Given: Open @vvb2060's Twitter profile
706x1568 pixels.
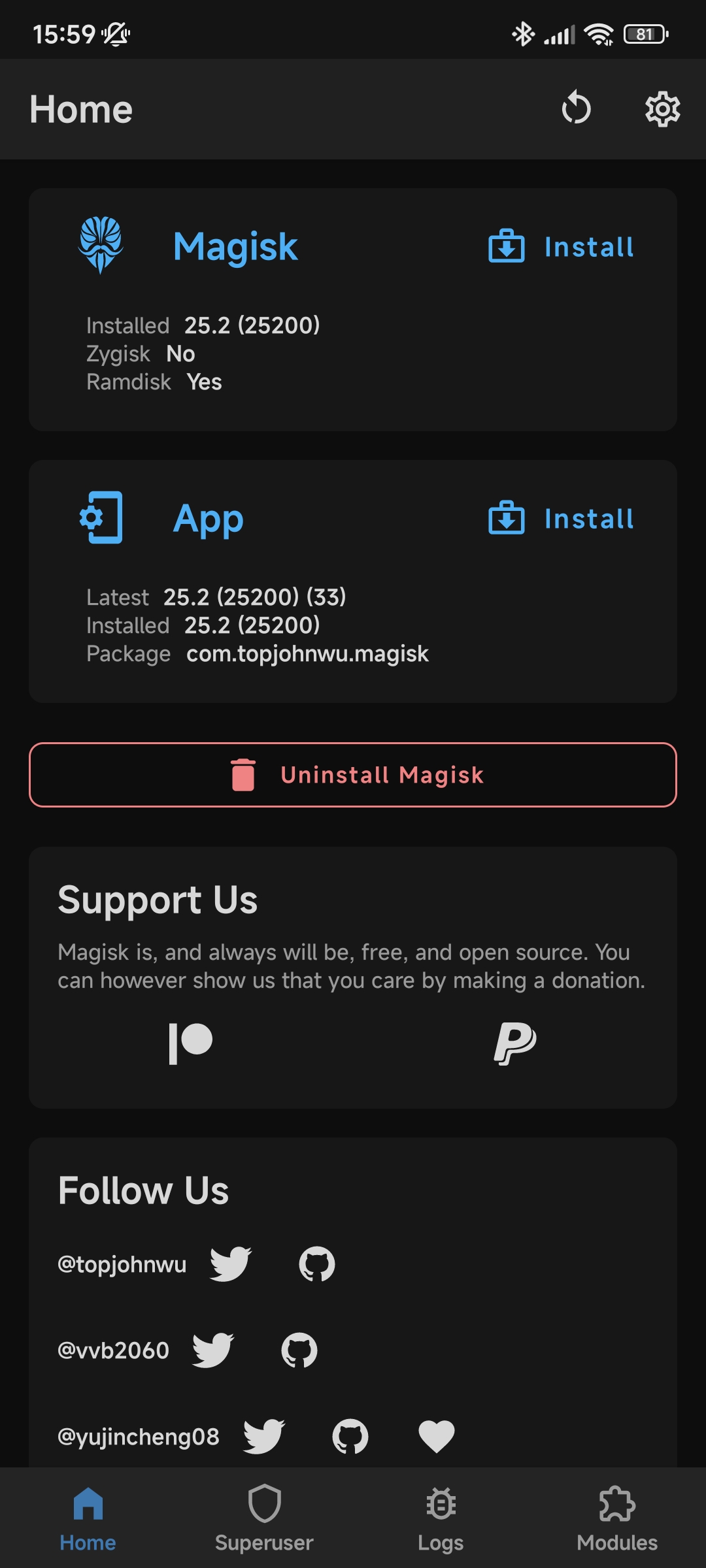Looking at the screenshot, I should coord(213,1350).
